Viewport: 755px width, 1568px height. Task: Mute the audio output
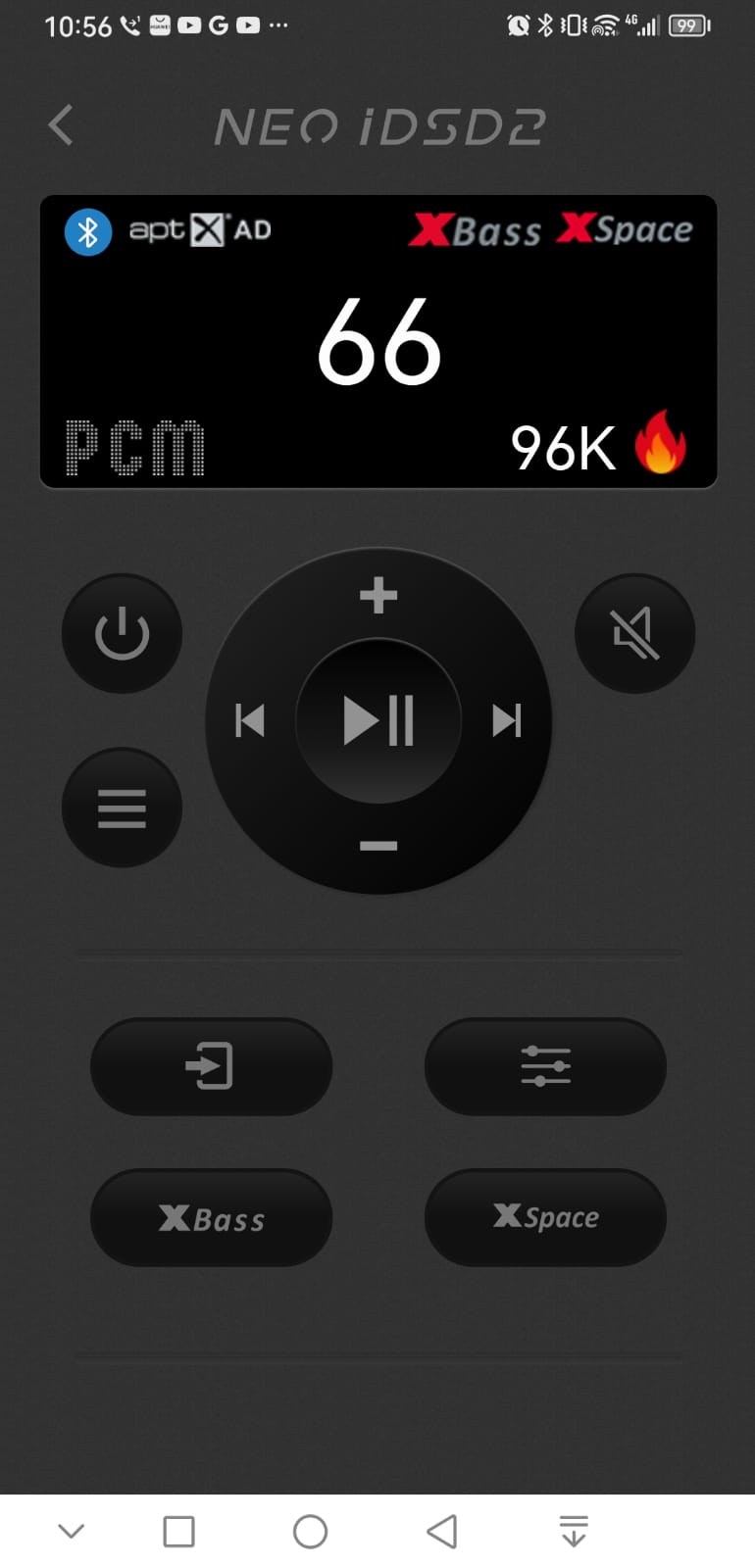pyautogui.click(x=634, y=633)
